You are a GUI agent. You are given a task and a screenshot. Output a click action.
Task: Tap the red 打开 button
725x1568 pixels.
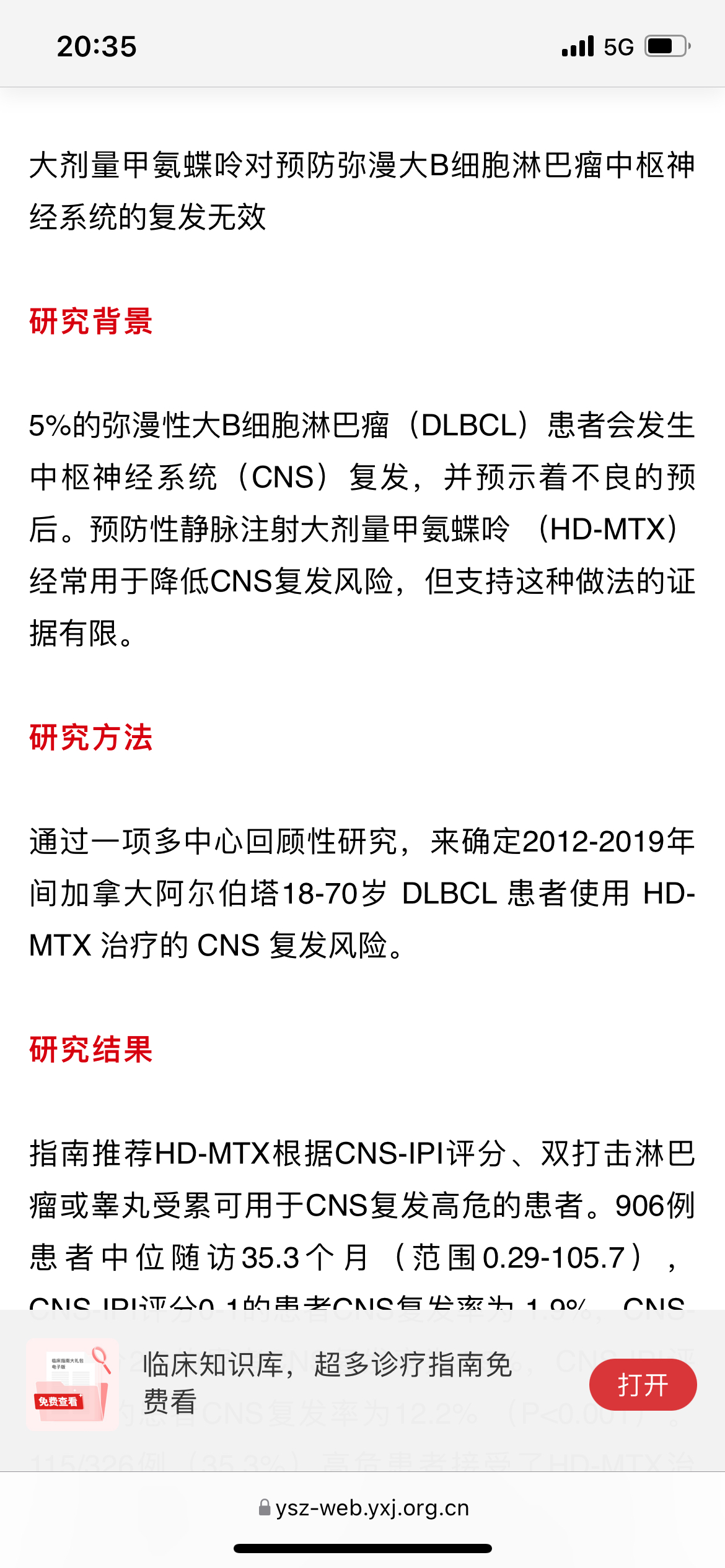click(643, 1385)
